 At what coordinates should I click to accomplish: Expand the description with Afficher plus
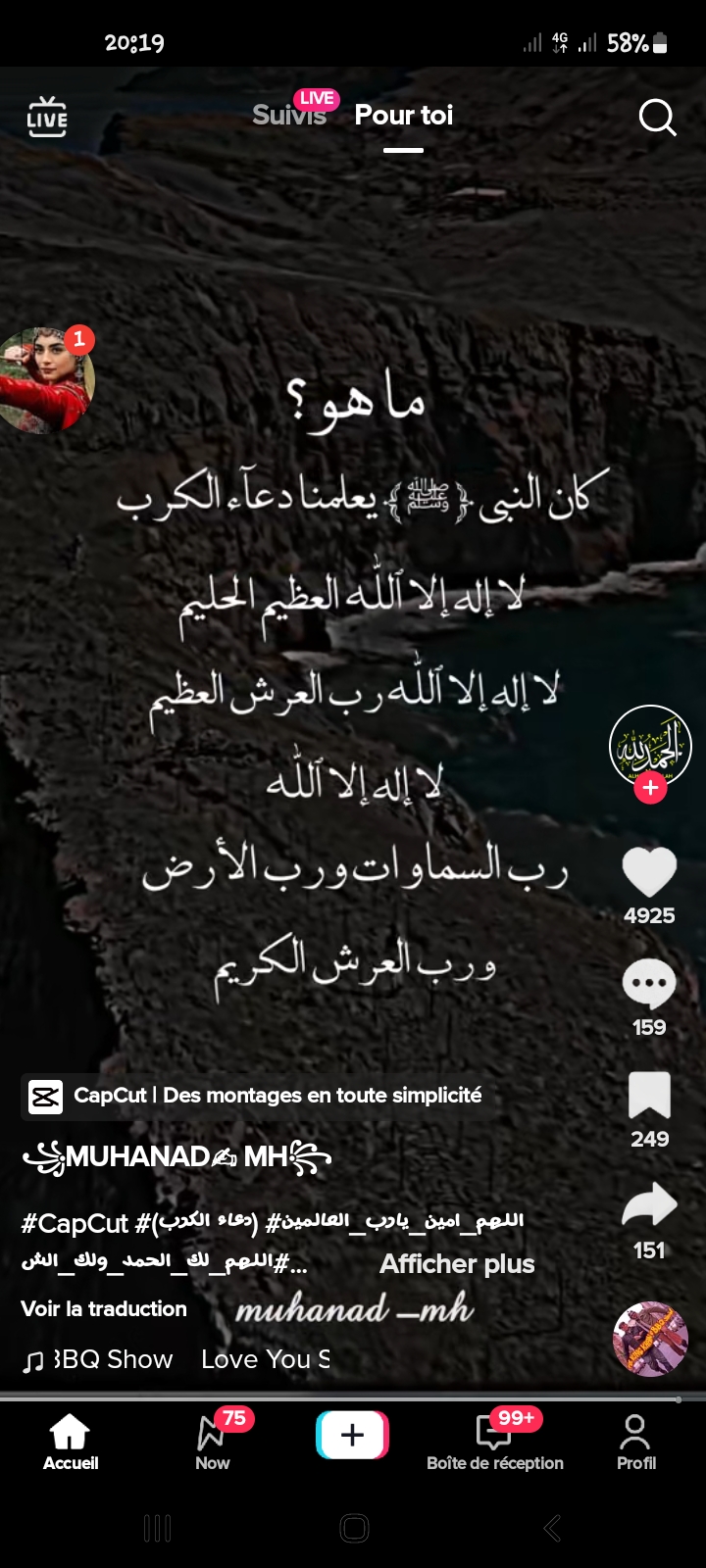tap(457, 1264)
